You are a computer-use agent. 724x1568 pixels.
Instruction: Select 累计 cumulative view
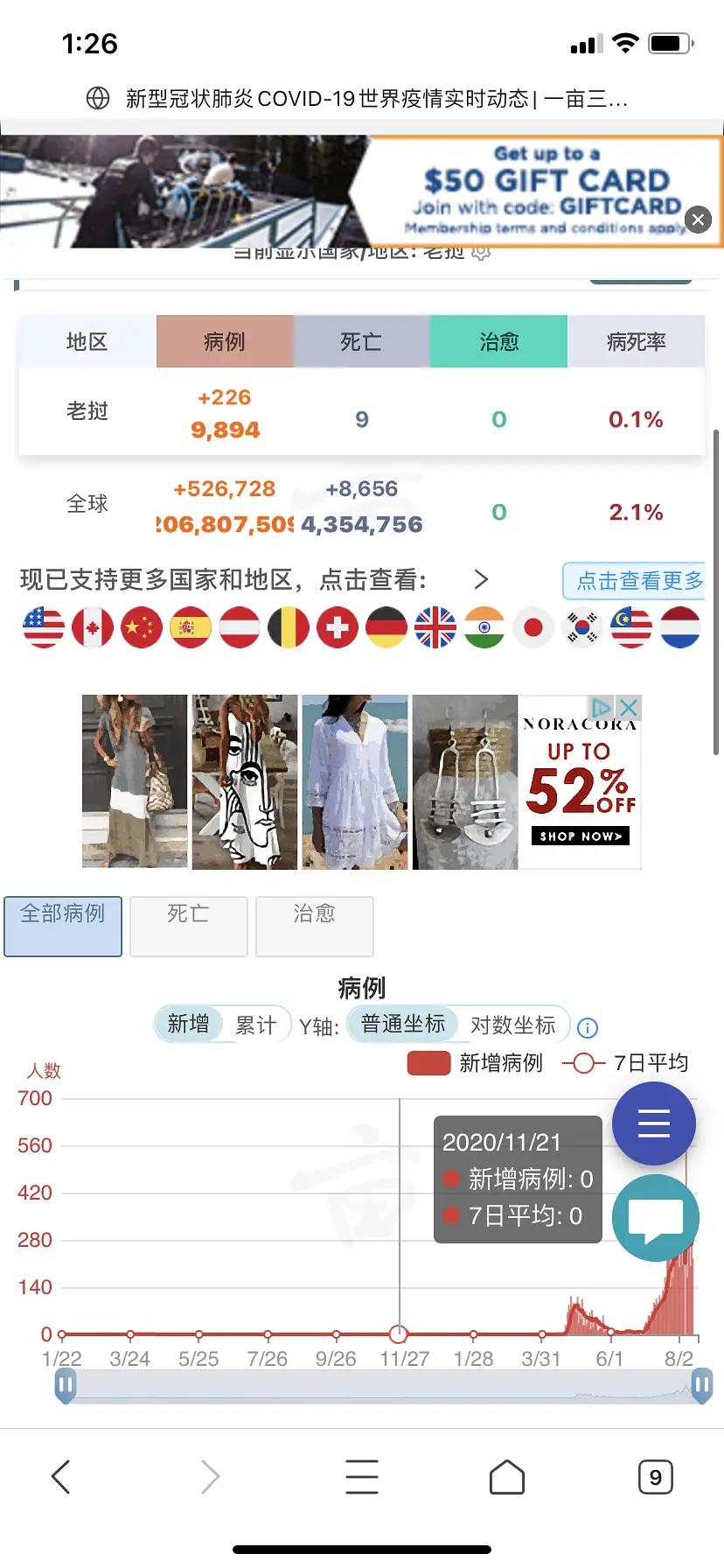pyautogui.click(x=255, y=1025)
